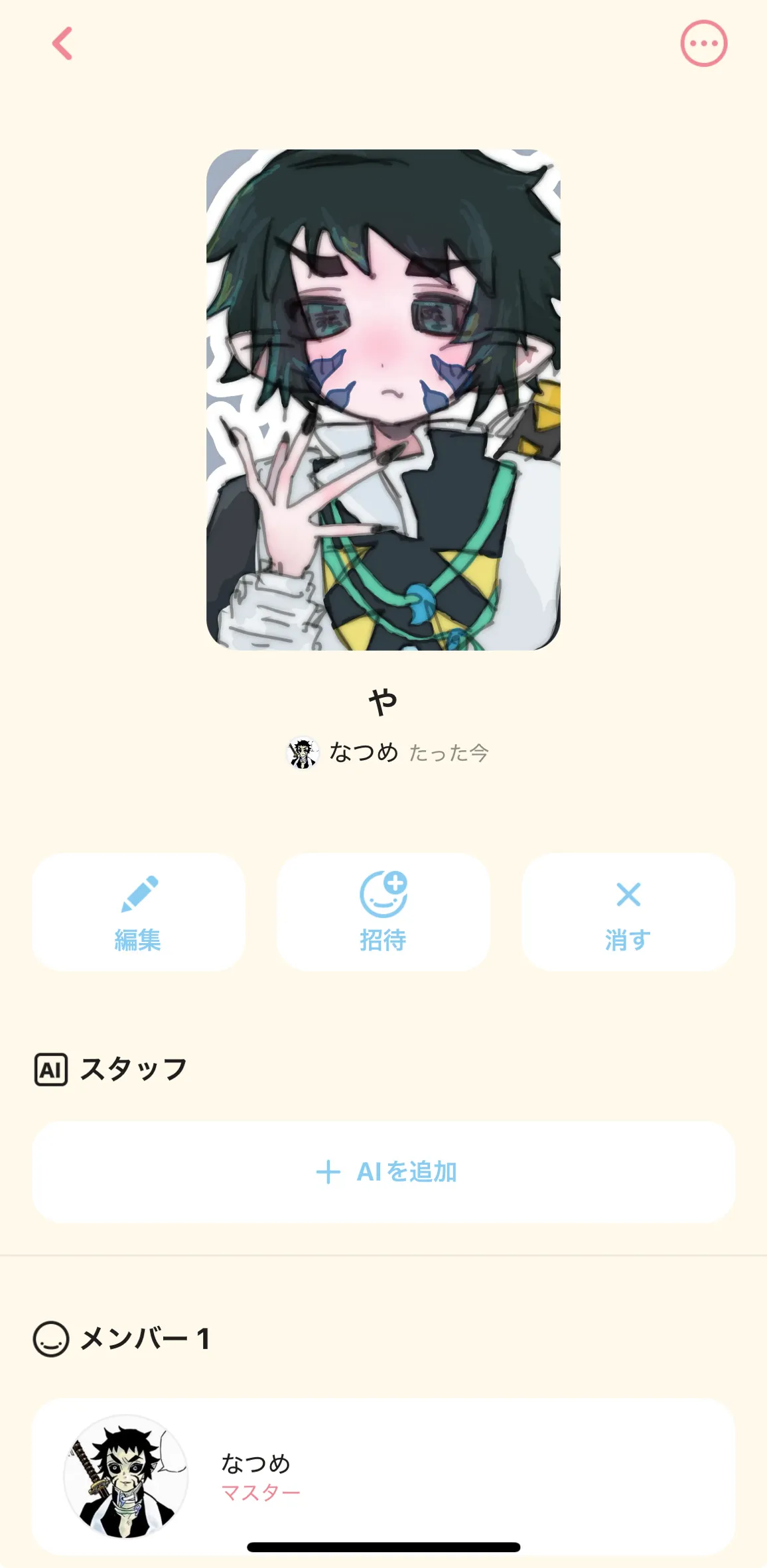767x1568 pixels.
Task: Tap the 編集 edit button
Action: pos(138,912)
